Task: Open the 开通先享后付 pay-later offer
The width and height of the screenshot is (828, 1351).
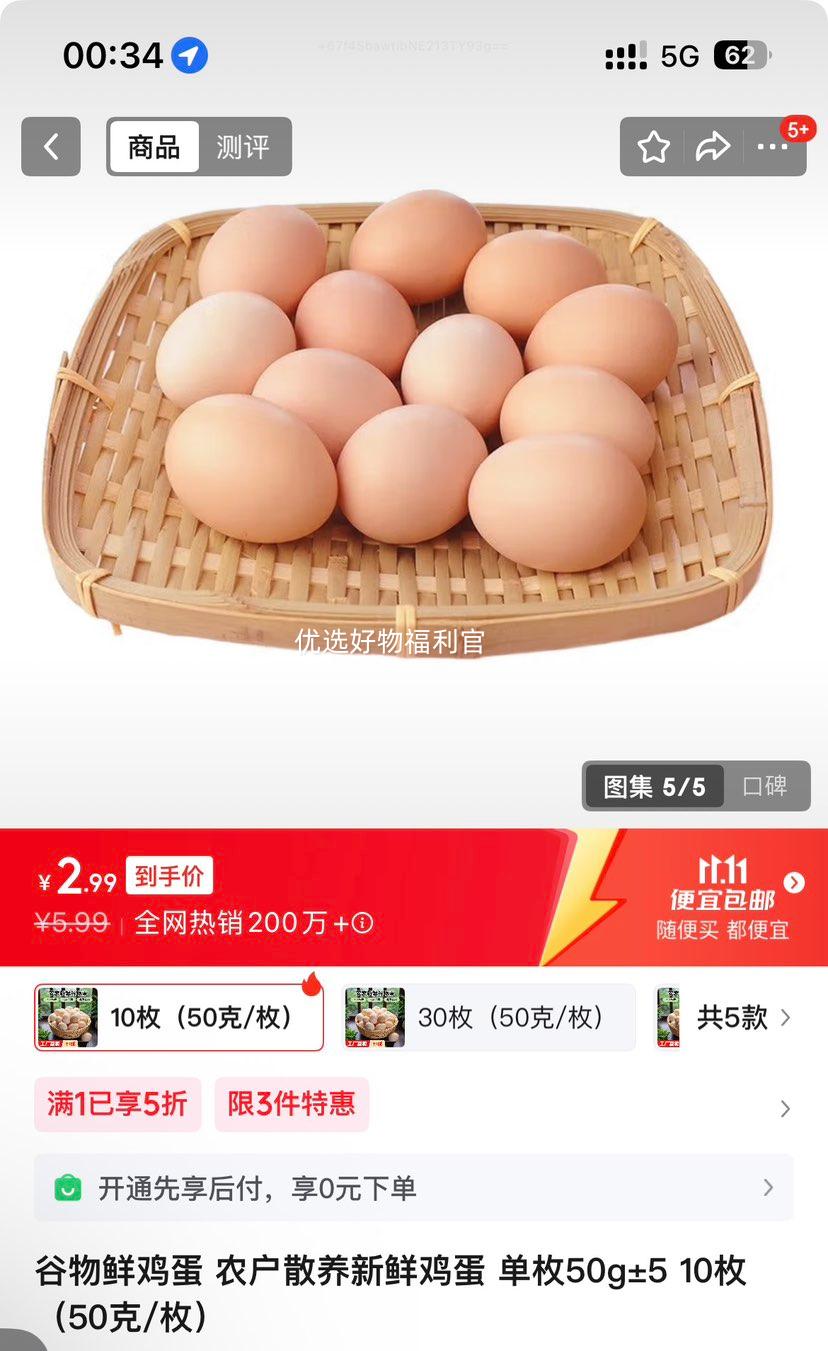Action: point(413,1188)
